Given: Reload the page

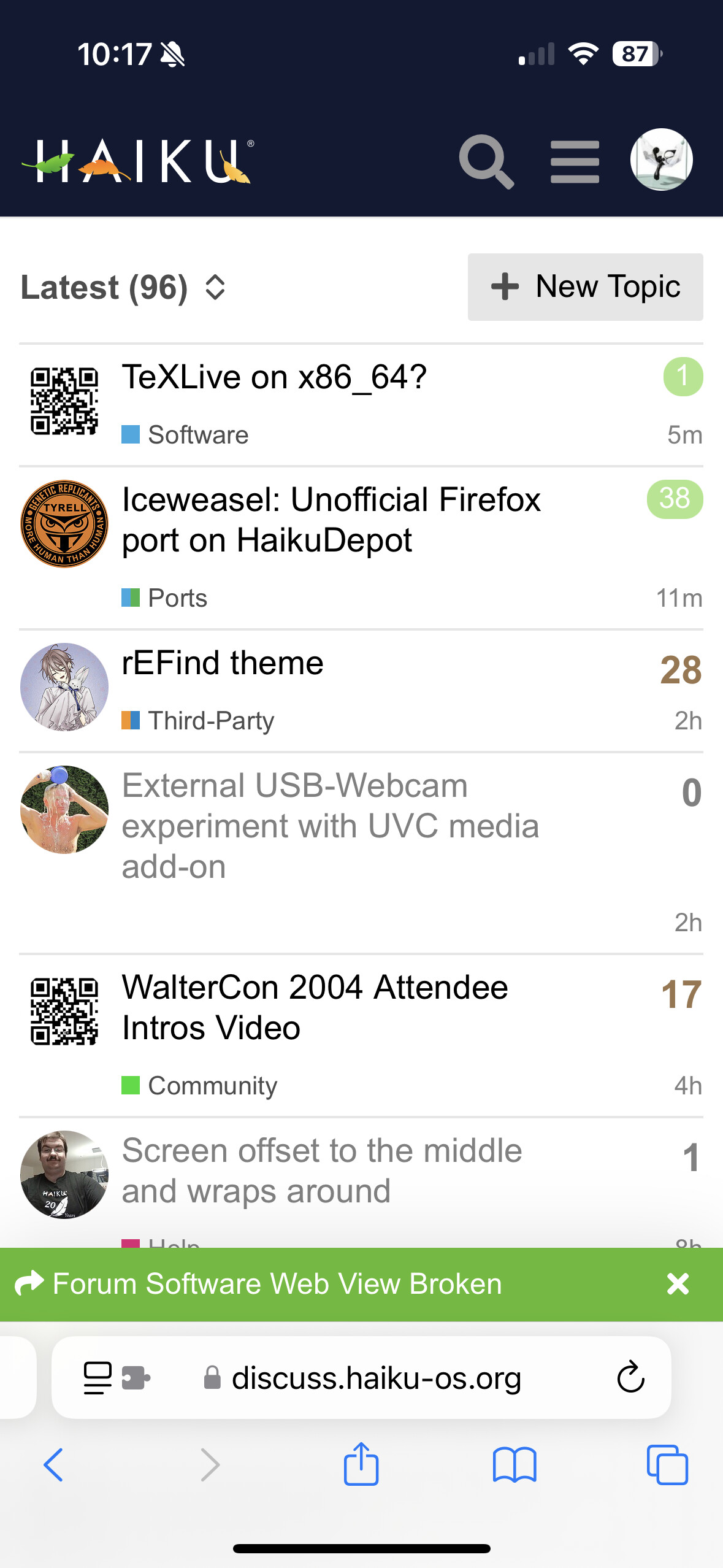Looking at the screenshot, I should 630,1378.
